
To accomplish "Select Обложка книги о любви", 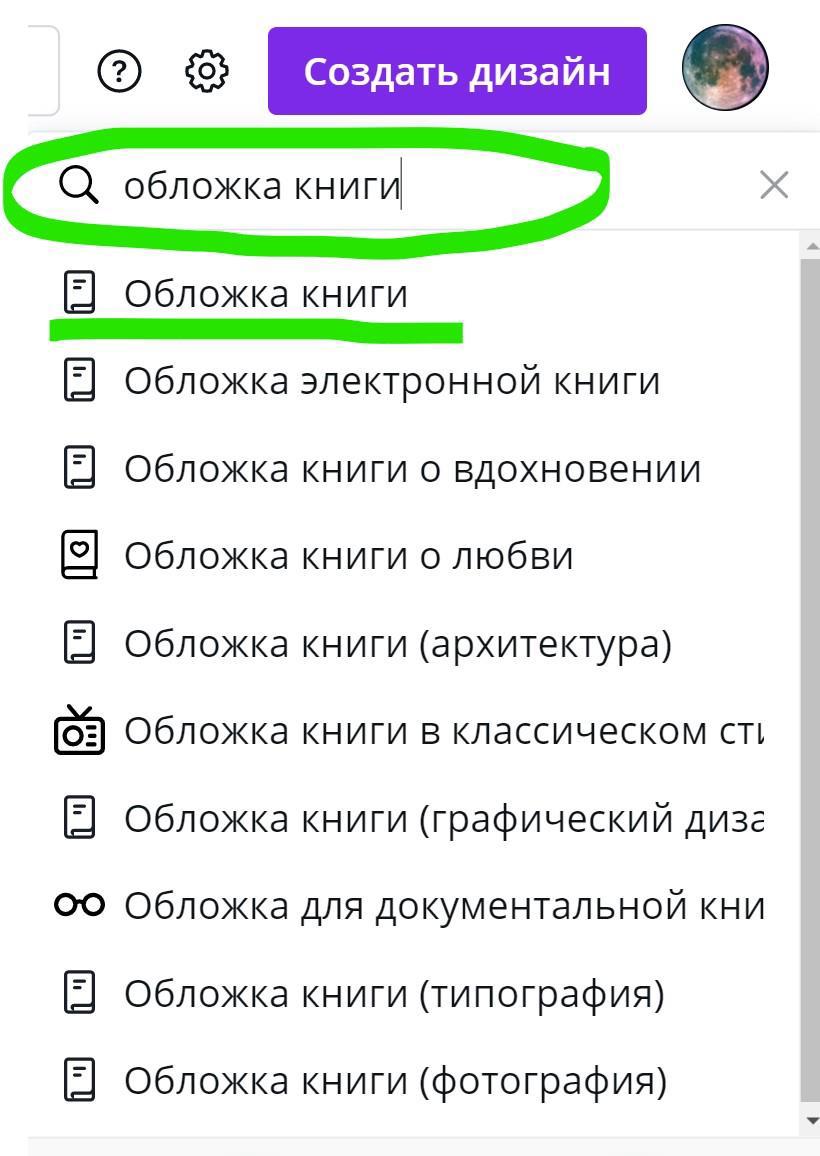I will pyautogui.click(x=348, y=556).
